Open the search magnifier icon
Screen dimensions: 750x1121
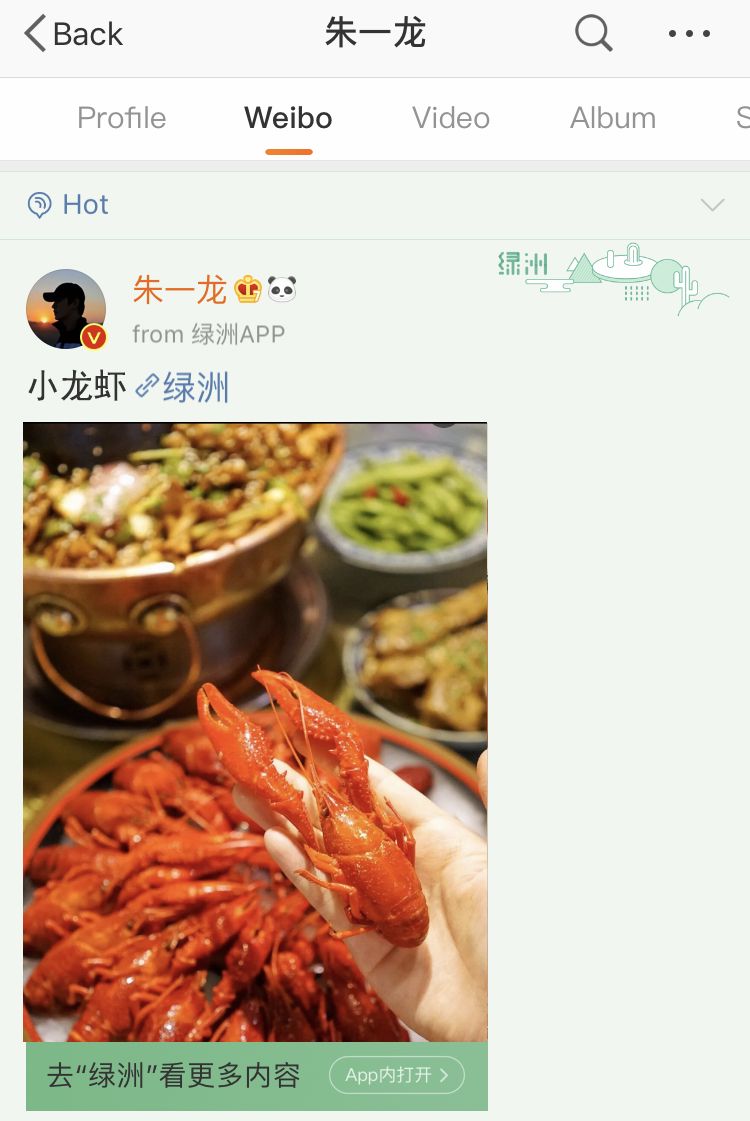coord(593,34)
